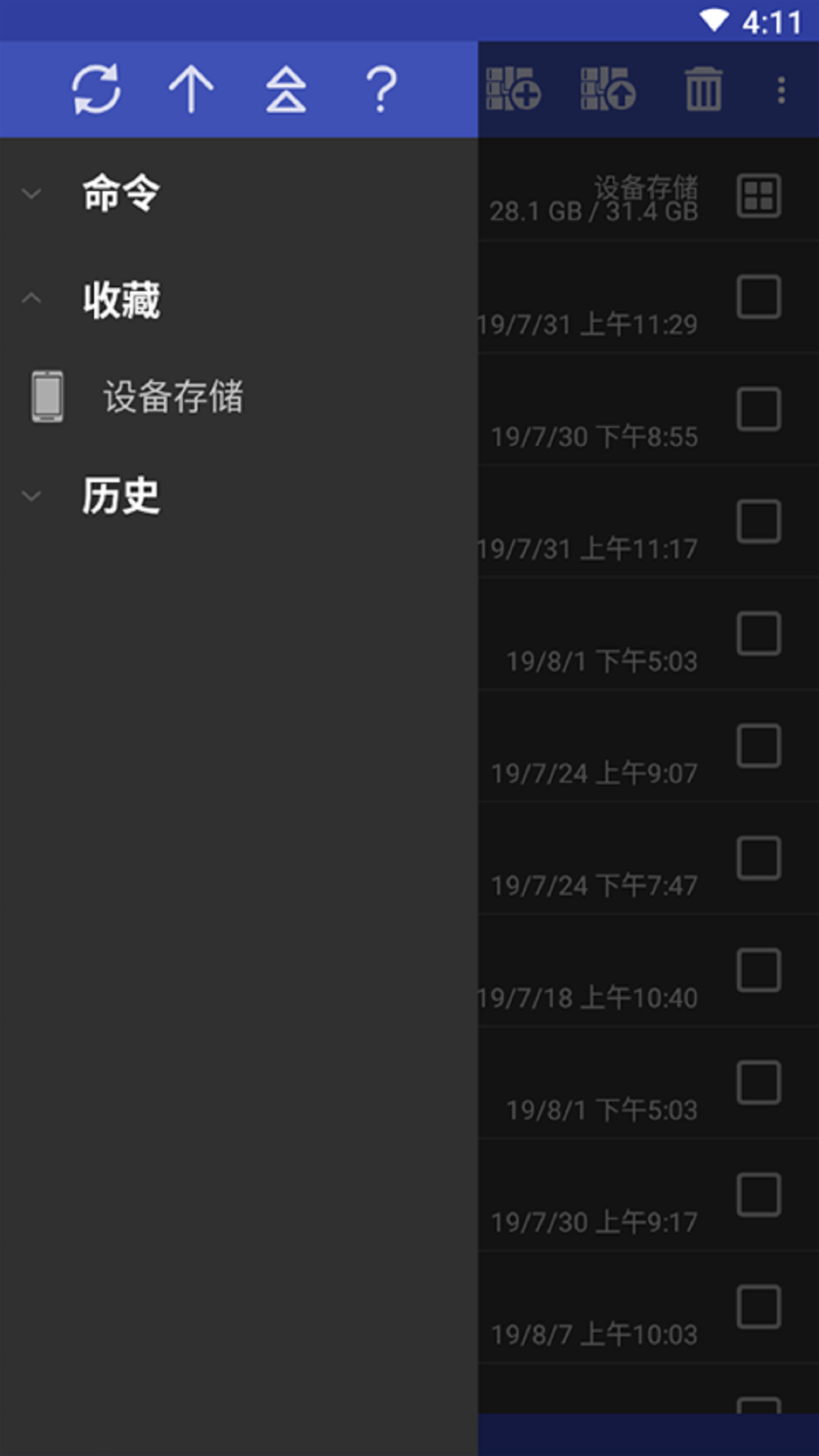Image resolution: width=819 pixels, height=1456 pixels.
Task: Jump to top-level folder with double-up icon
Action: (286, 89)
